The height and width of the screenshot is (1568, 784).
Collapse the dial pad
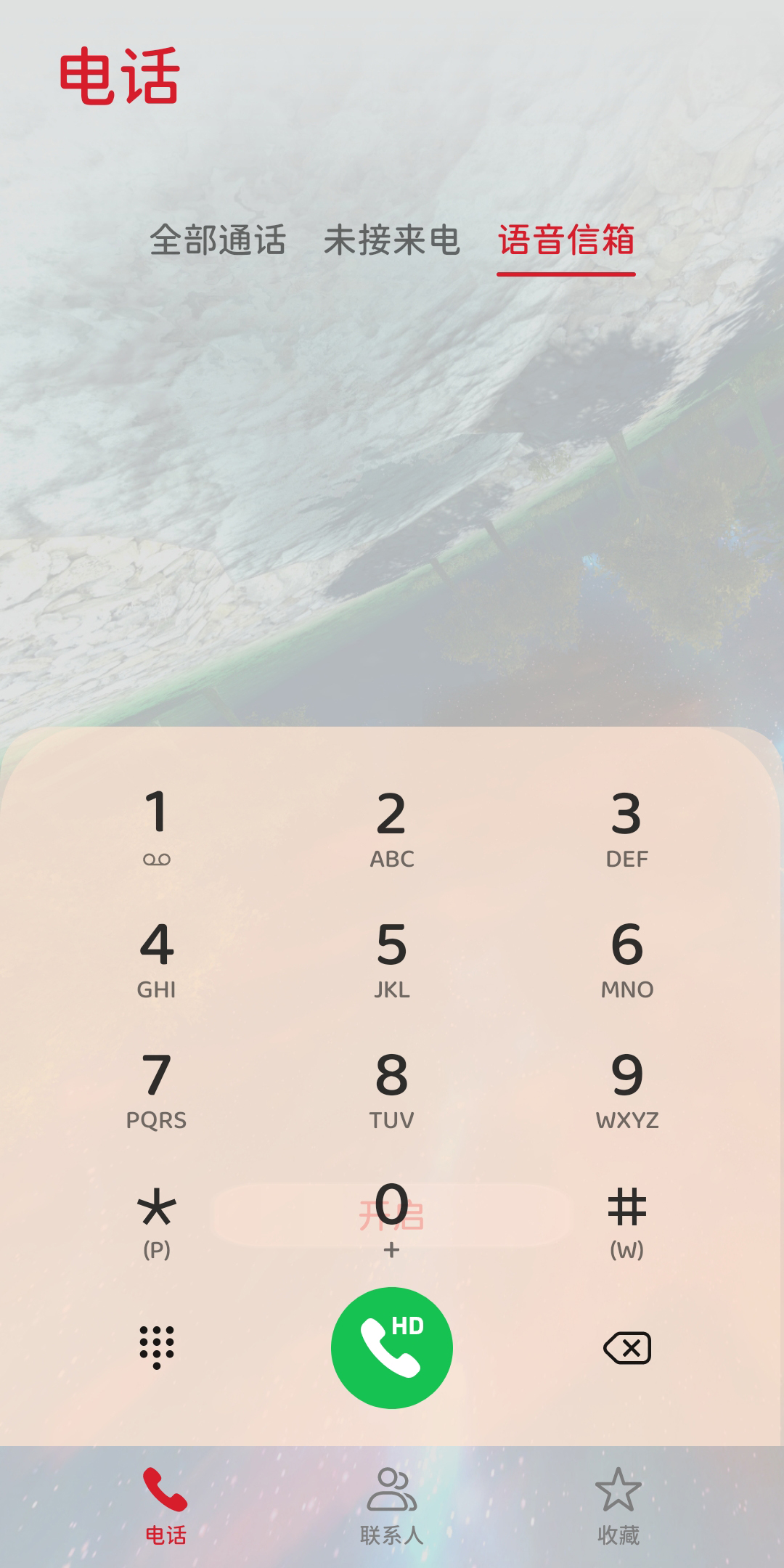(157, 1347)
